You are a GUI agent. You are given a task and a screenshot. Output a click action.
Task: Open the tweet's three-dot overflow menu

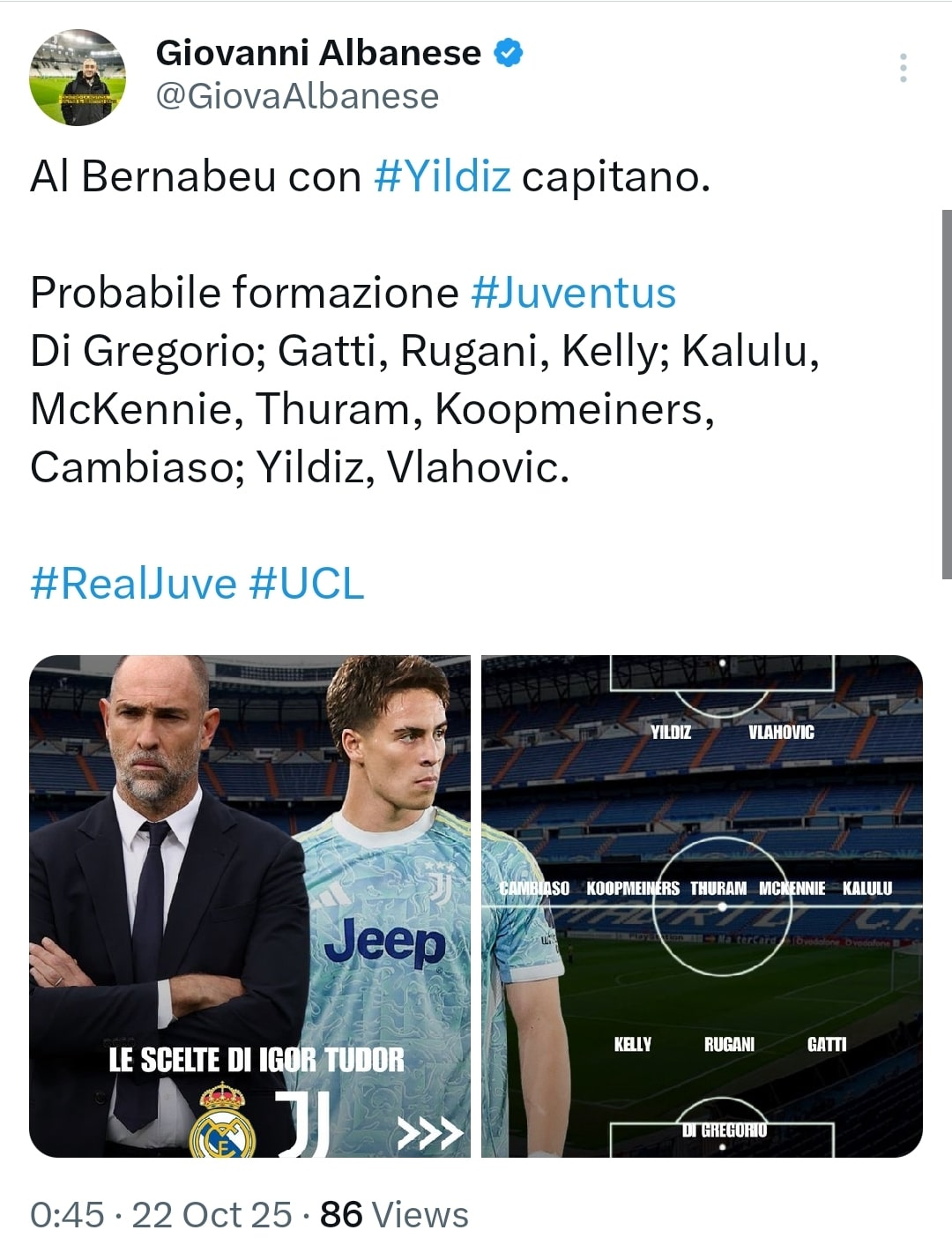pos(903,69)
